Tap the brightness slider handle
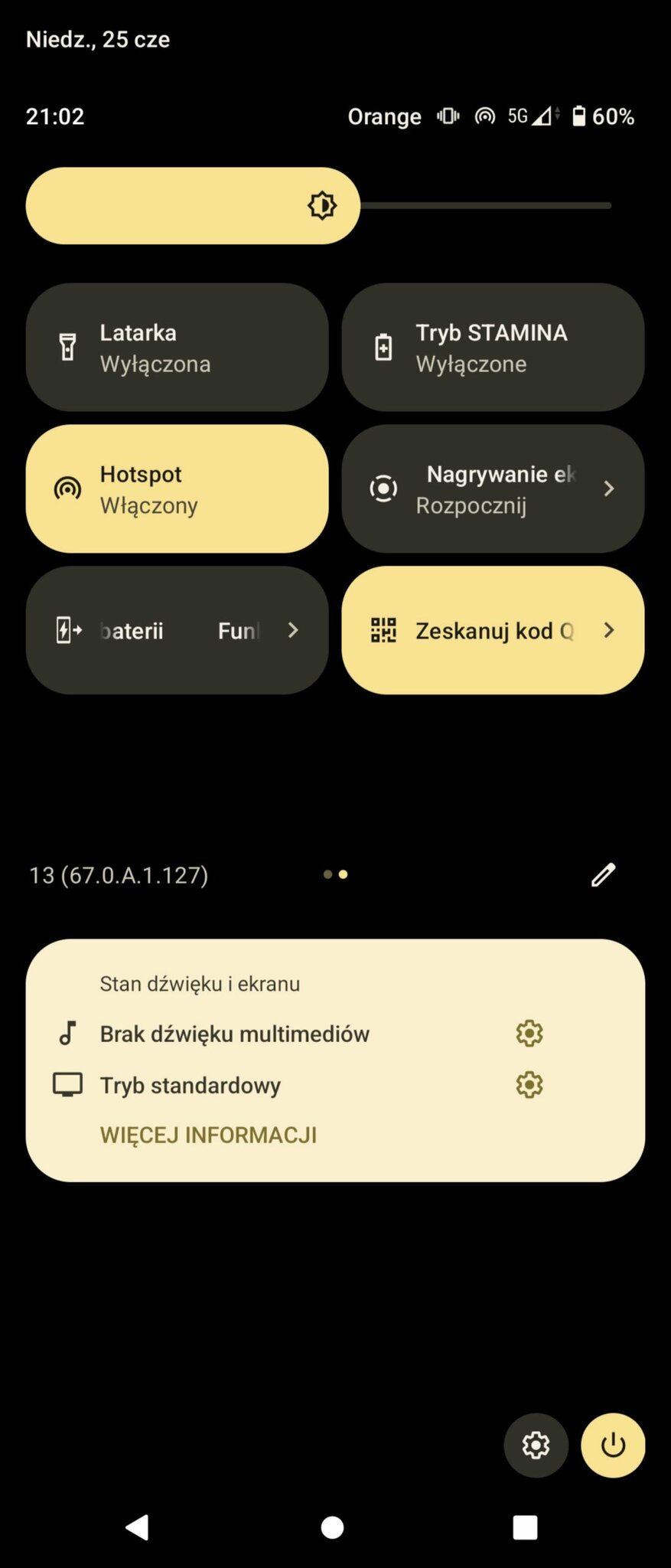This screenshot has width=671, height=1568. click(x=322, y=205)
